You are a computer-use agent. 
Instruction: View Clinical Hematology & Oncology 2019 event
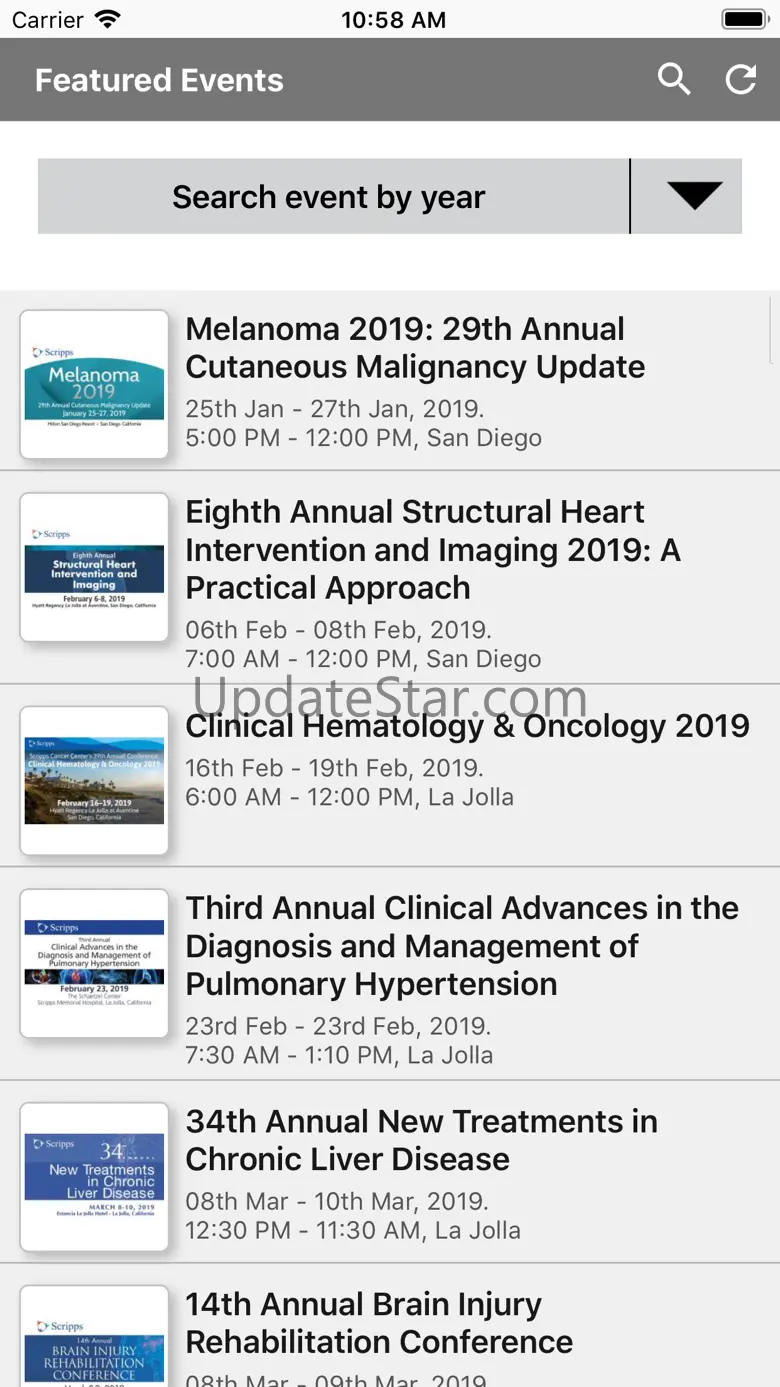(467, 727)
